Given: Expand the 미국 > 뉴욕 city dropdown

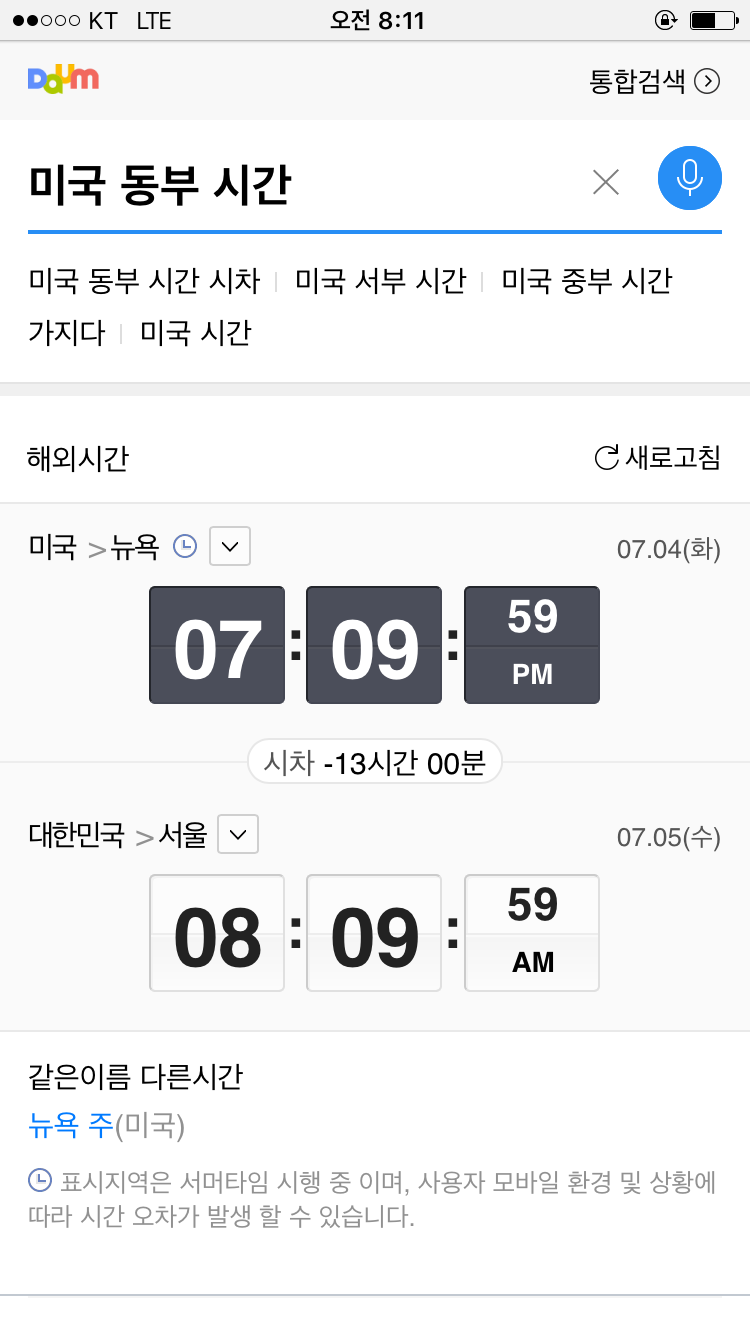Looking at the screenshot, I should coord(229,547).
